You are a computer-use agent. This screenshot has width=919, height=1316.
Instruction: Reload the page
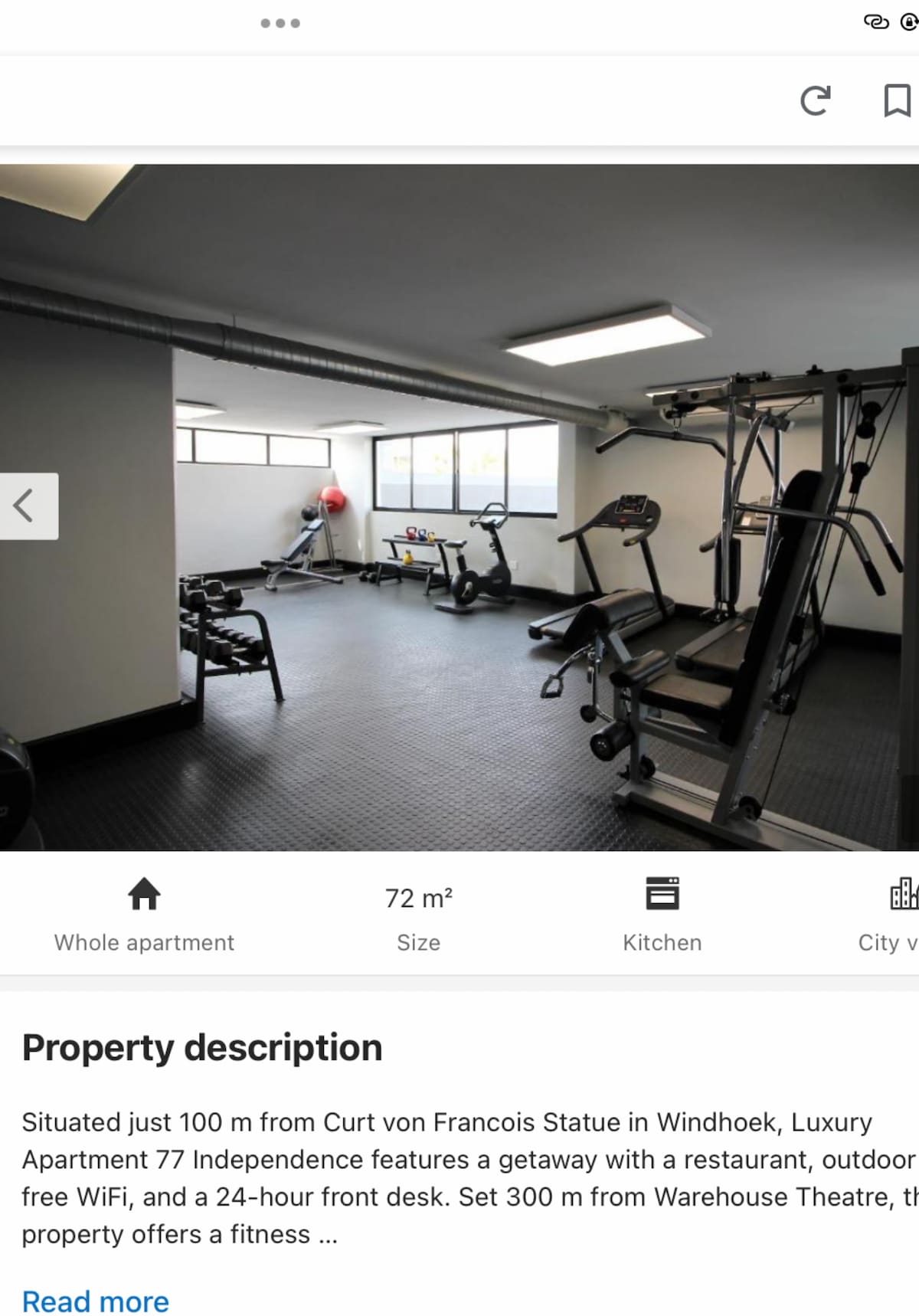815,100
